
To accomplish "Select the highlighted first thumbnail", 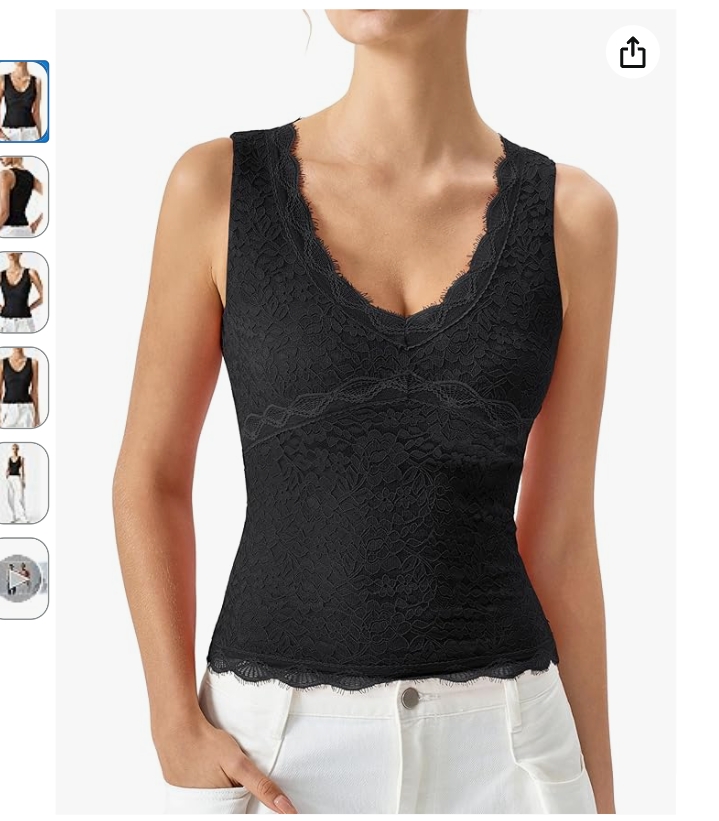I will 21,102.
